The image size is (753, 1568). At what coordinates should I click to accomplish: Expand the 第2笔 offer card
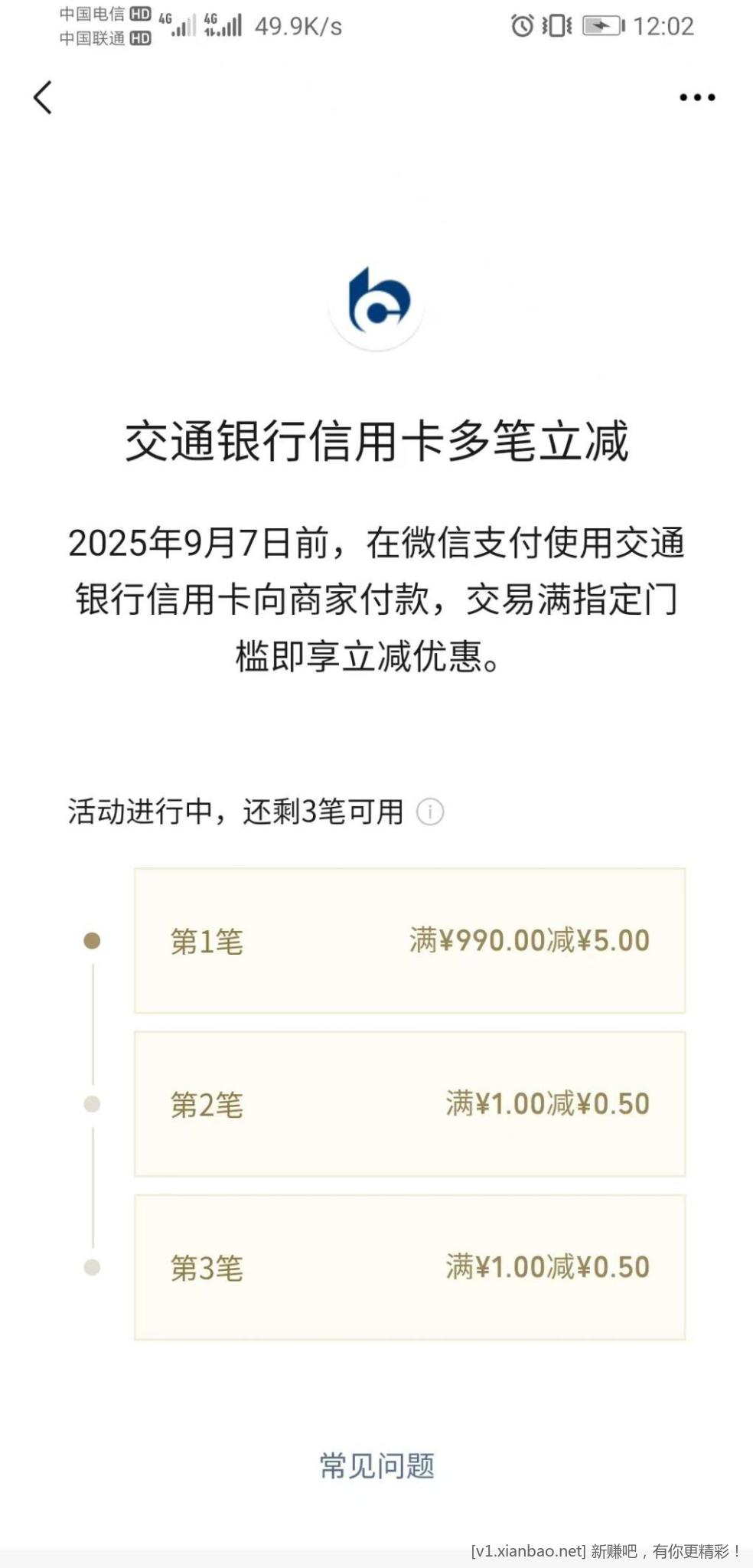coord(411,1103)
